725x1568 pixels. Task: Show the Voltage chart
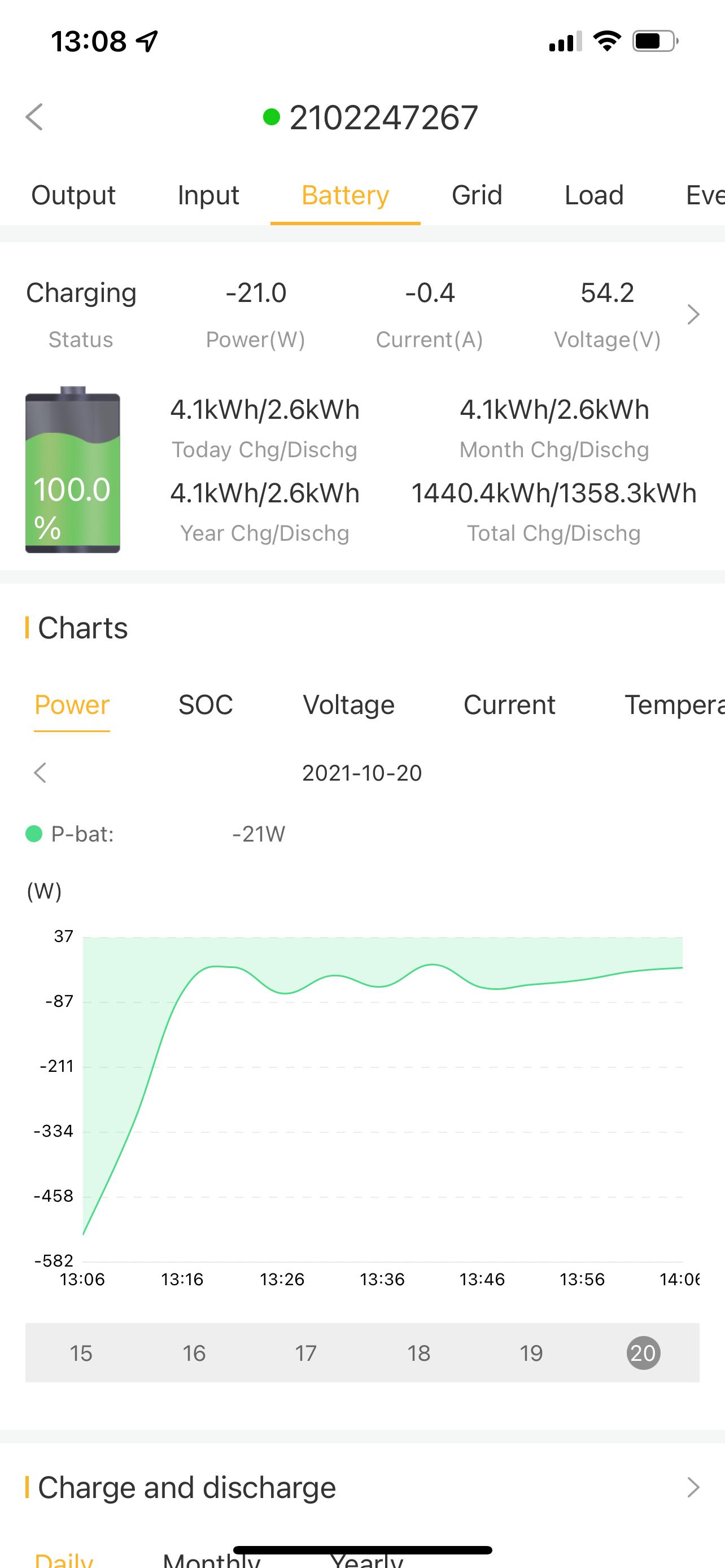(349, 705)
